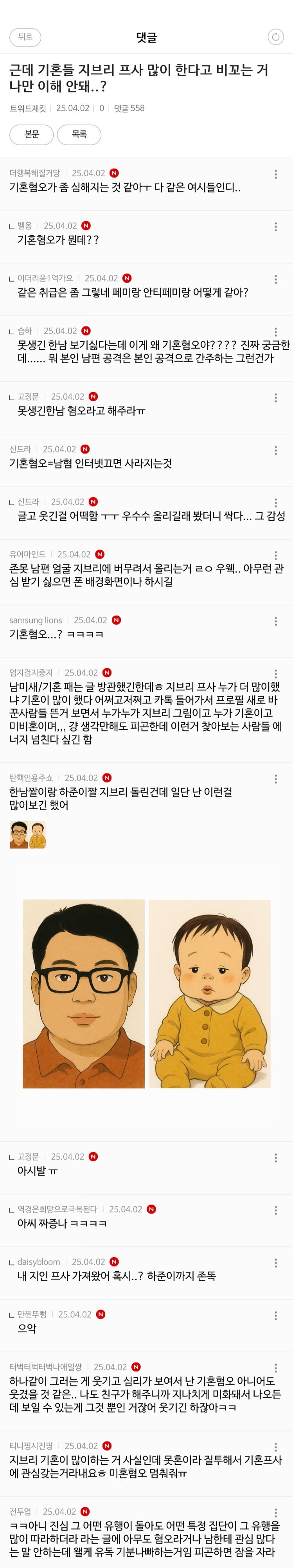The image size is (293, 1568).
Task: Open options menu on samsung lions' comment
Action: click(275, 621)
